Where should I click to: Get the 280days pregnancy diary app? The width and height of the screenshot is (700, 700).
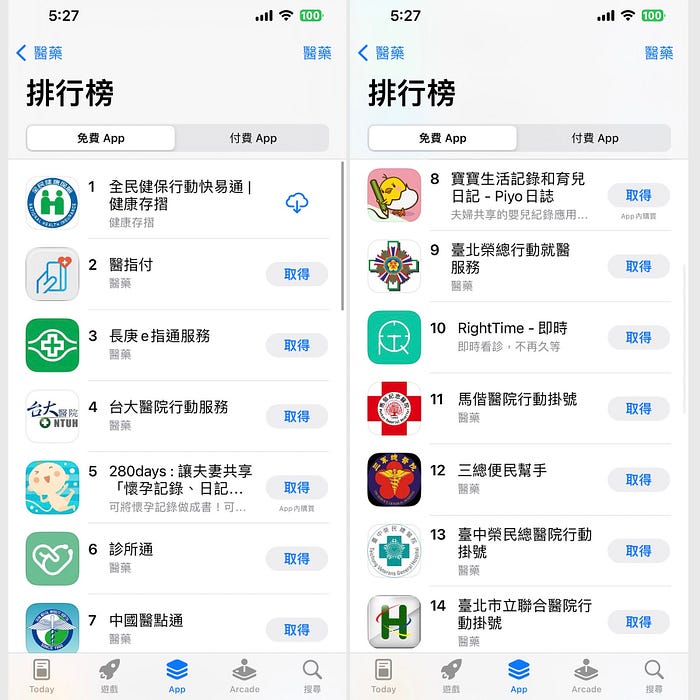point(296,487)
